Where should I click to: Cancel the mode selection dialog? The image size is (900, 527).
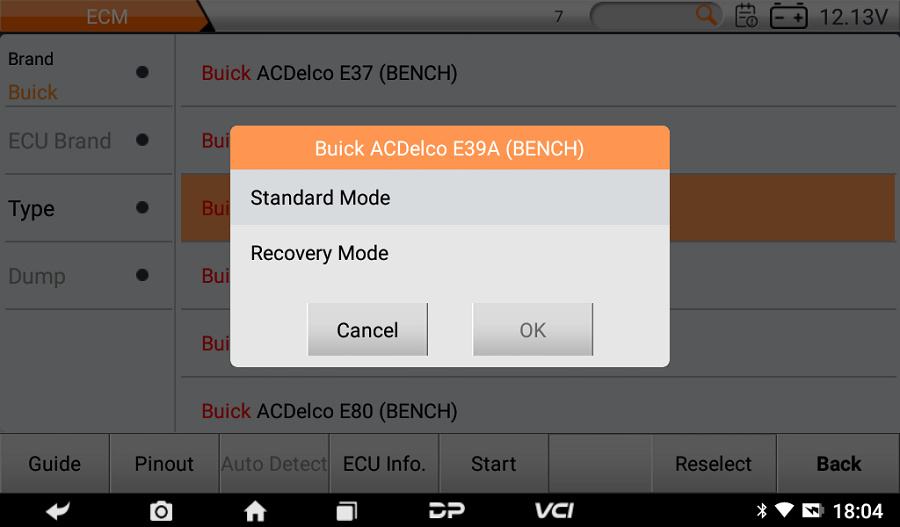[367, 330]
